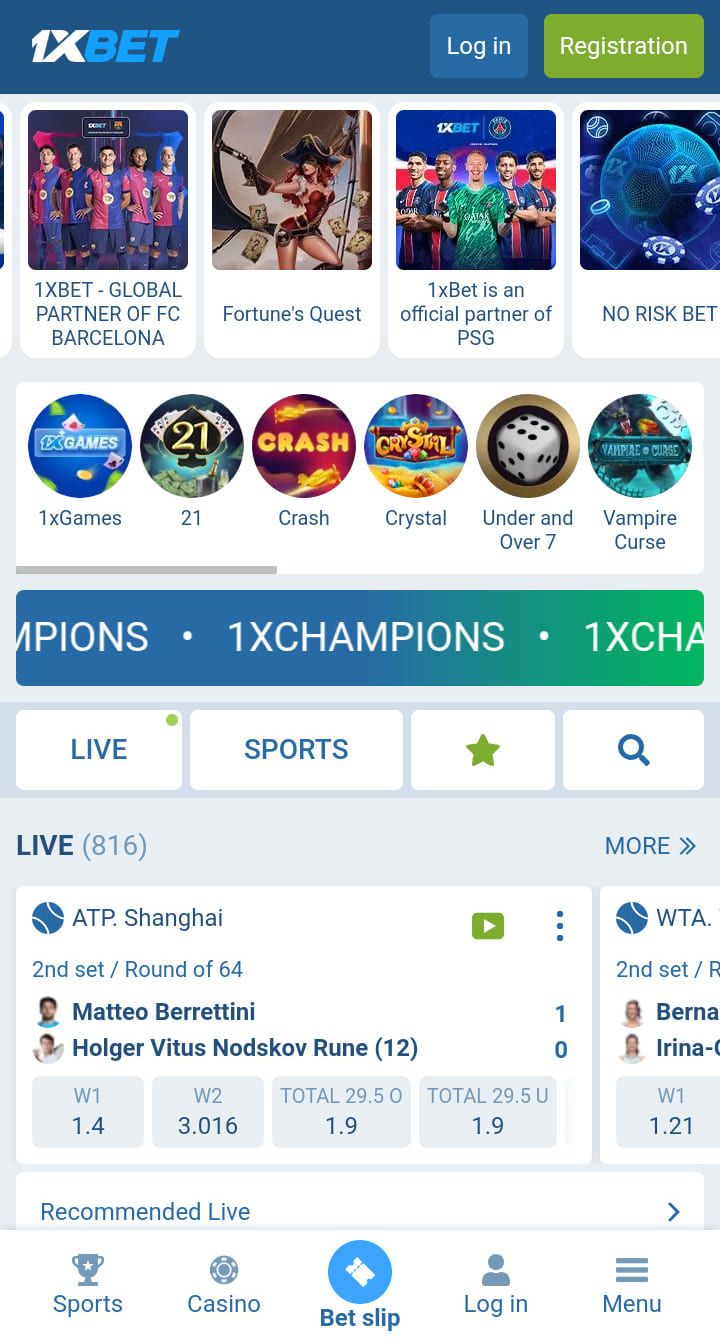Screen dimensions: 720x1338
Task: Tap the top Log in button
Action: pos(478,46)
